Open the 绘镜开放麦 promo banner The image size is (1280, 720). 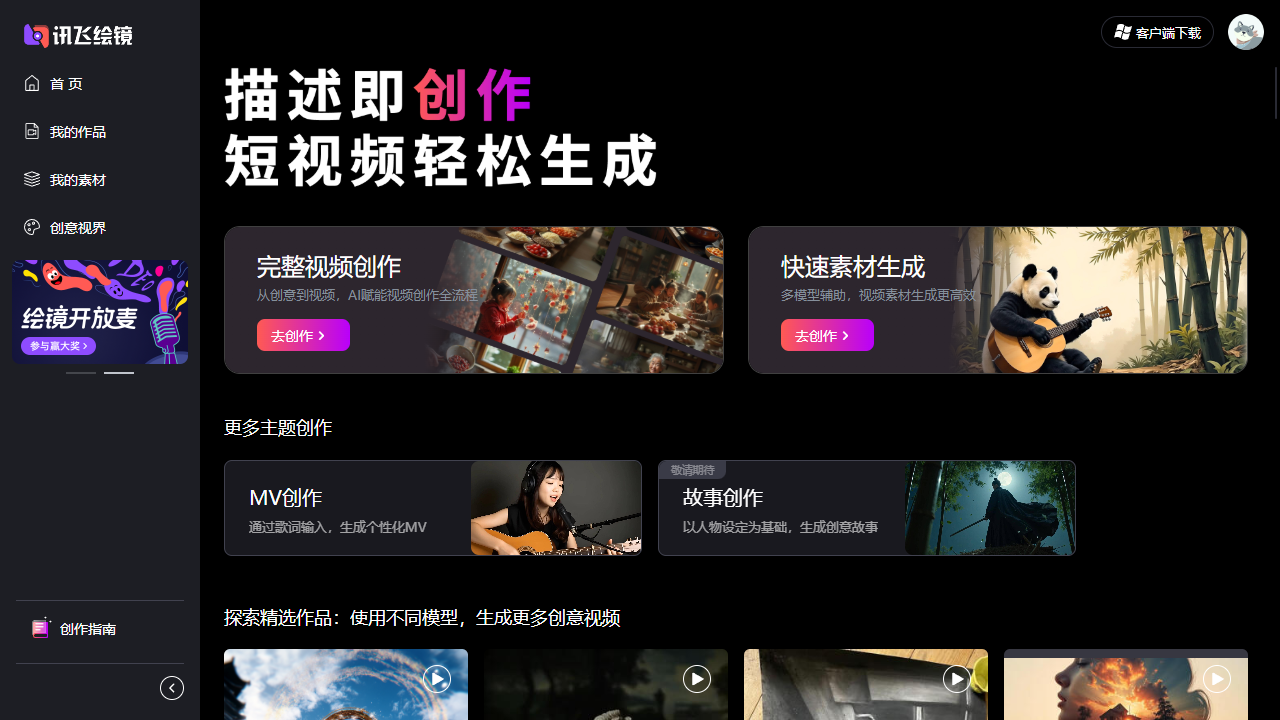(x=100, y=312)
